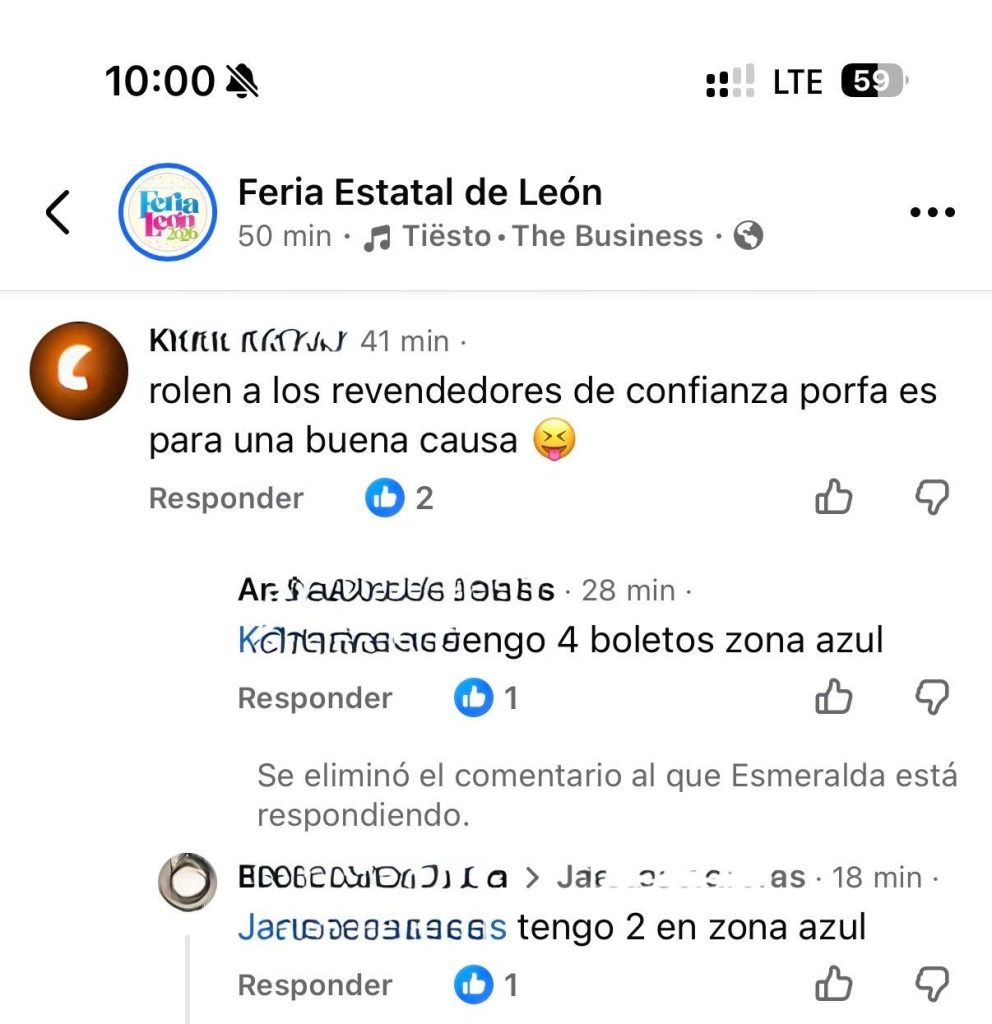Screen dimensions: 992x1024
Task: Thumbs-up the revendedores de confianza comment
Action: [x=833, y=497]
